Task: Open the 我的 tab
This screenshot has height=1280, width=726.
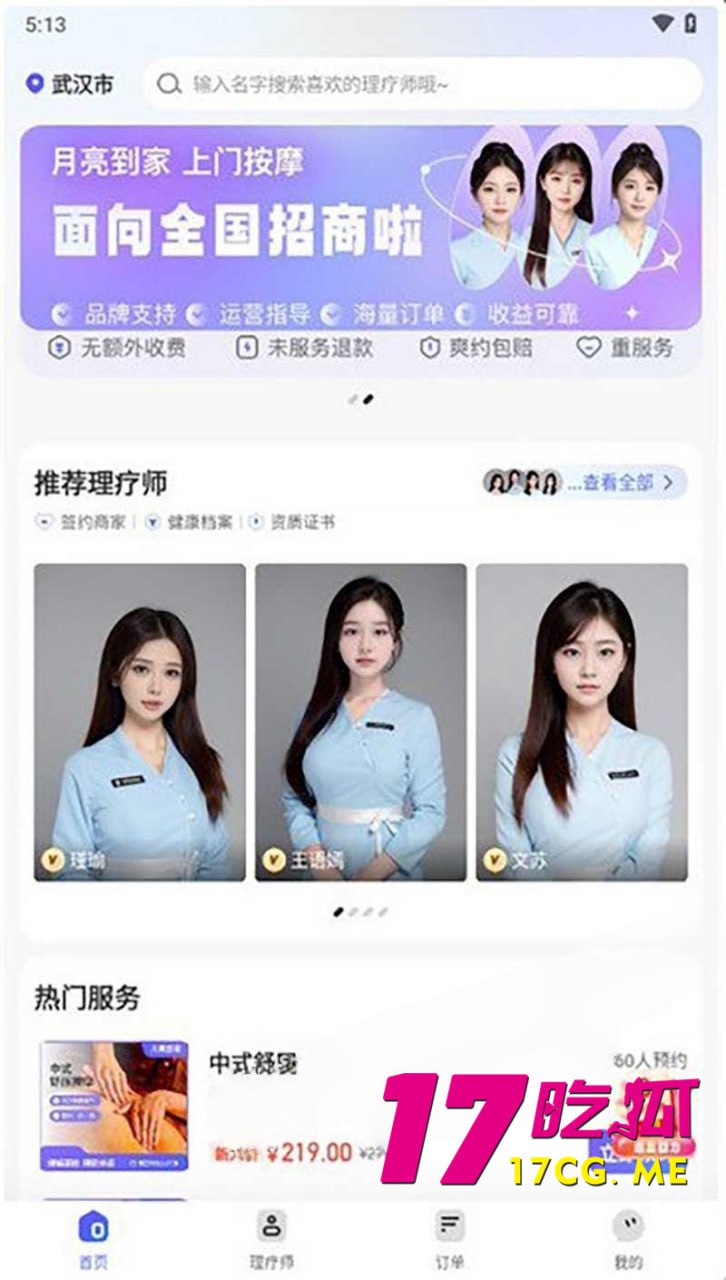Action: tap(628, 1238)
